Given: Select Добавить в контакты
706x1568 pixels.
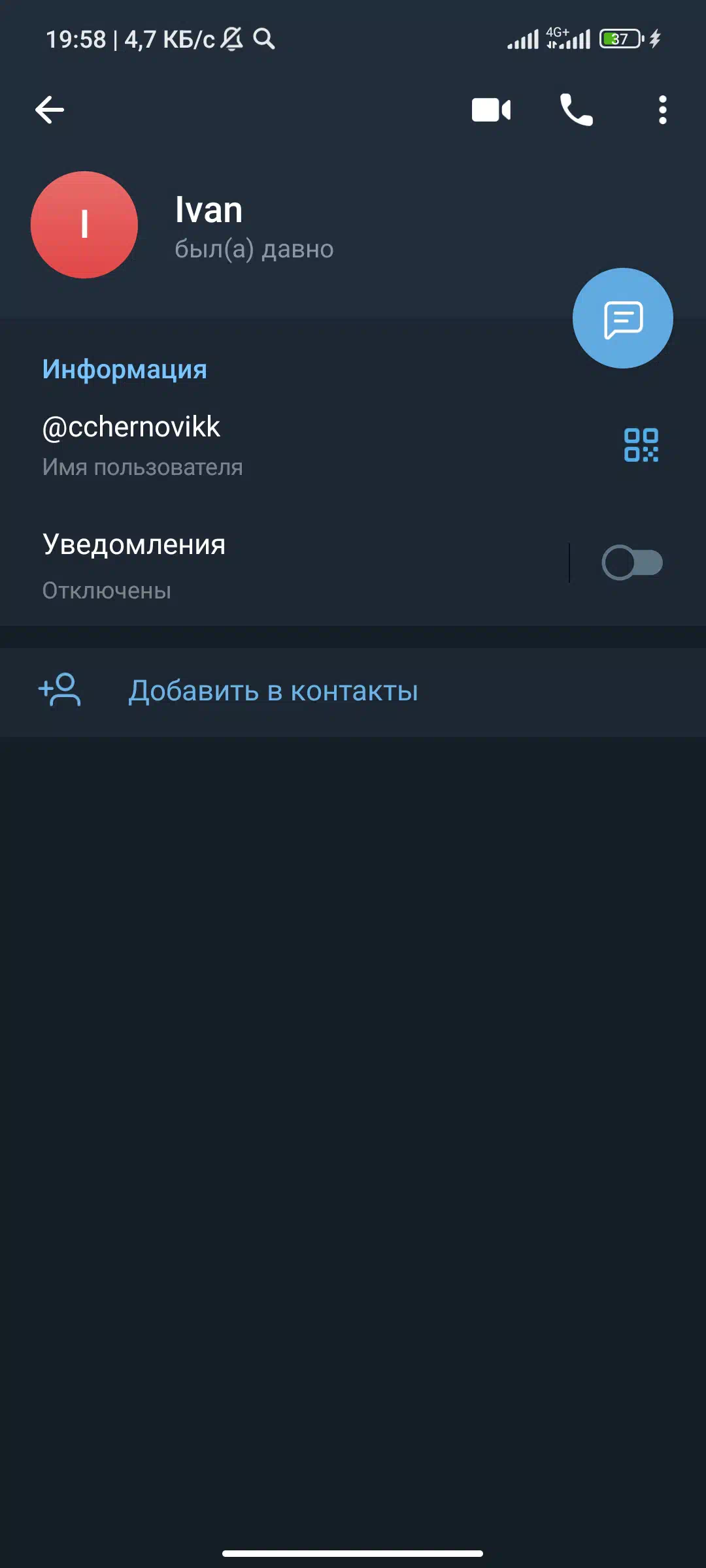Looking at the screenshot, I should [353, 691].
